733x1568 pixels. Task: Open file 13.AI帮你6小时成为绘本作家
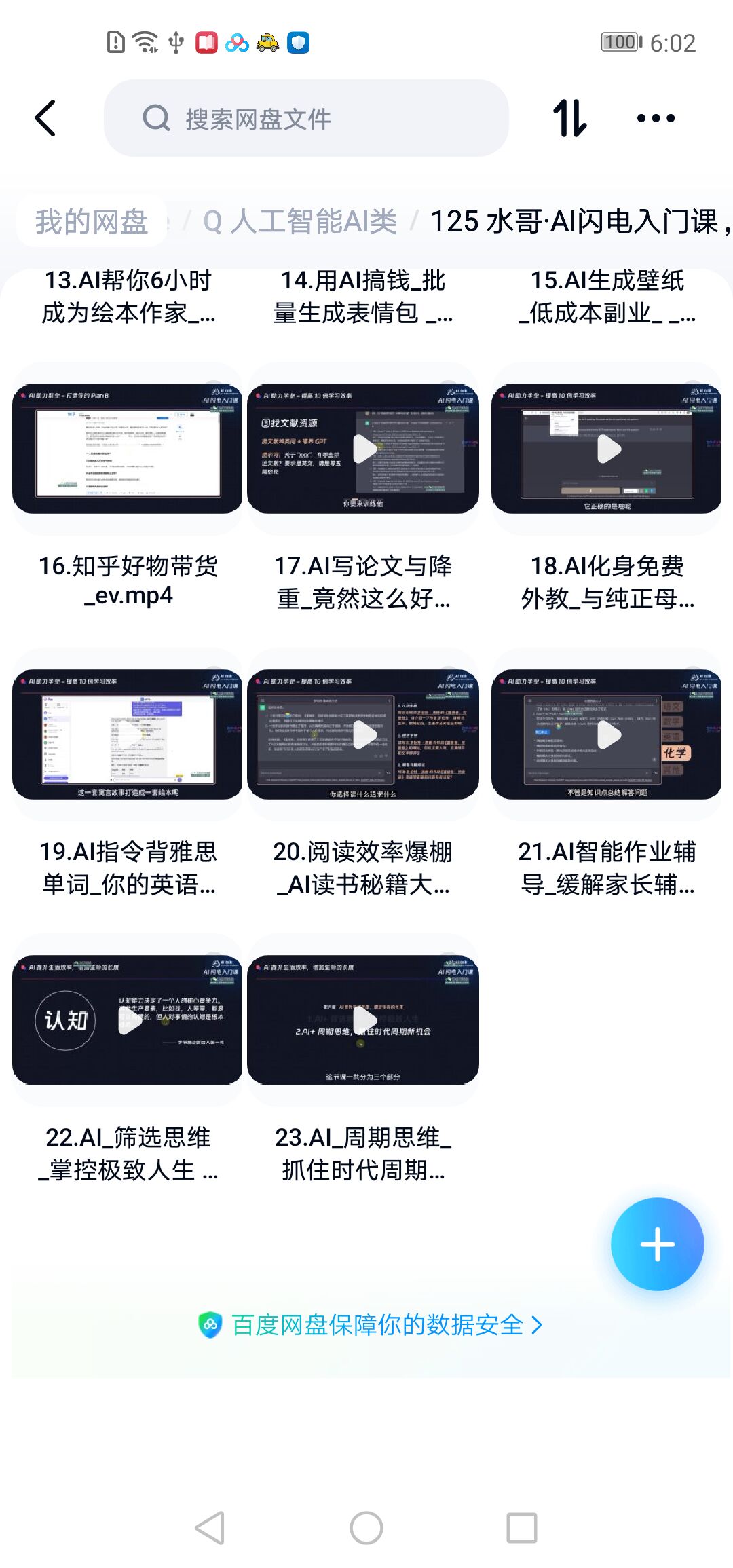pyautogui.click(x=128, y=297)
